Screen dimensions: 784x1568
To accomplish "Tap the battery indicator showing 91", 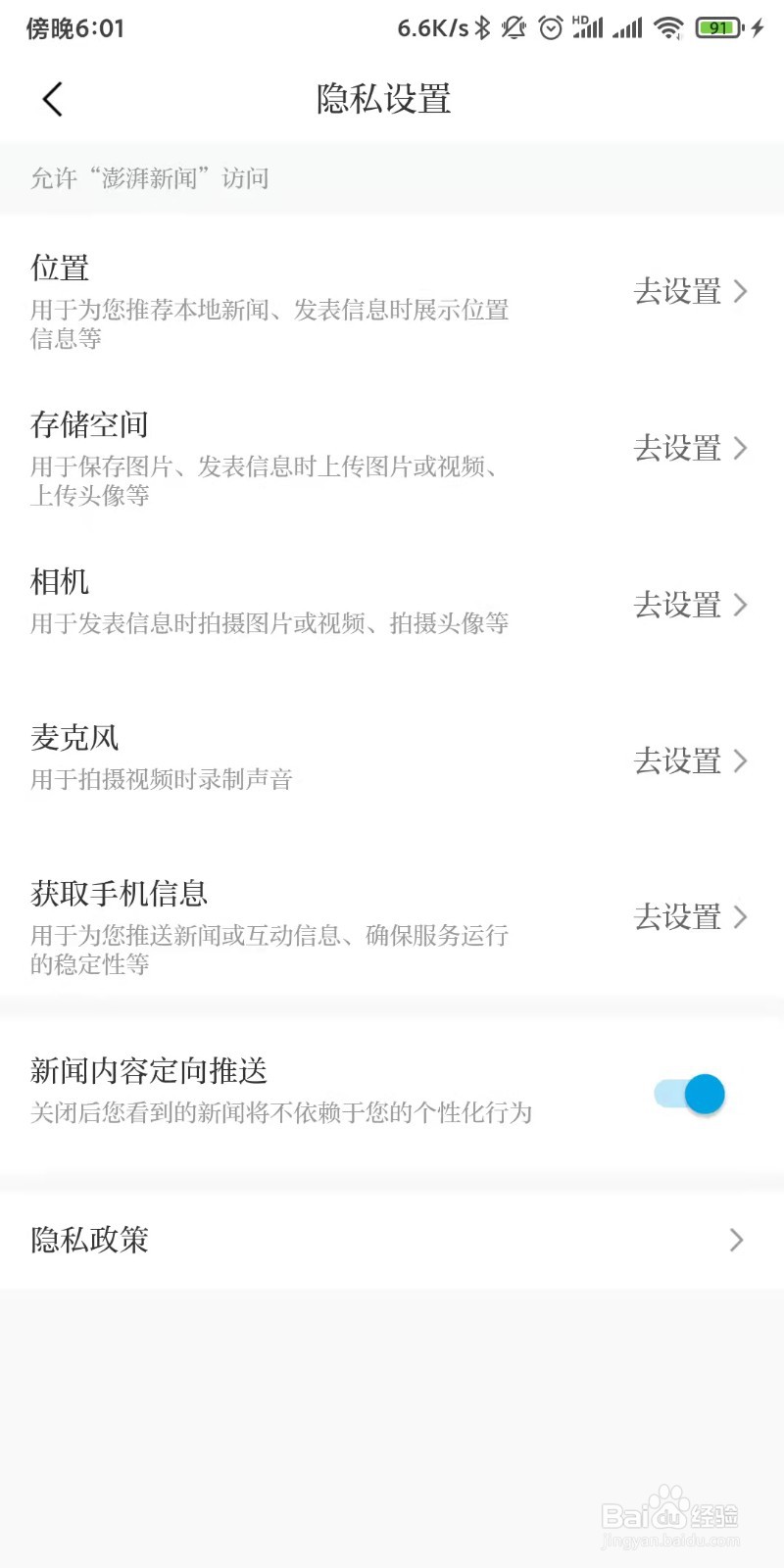I will pyautogui.click(x=716, y=27).
